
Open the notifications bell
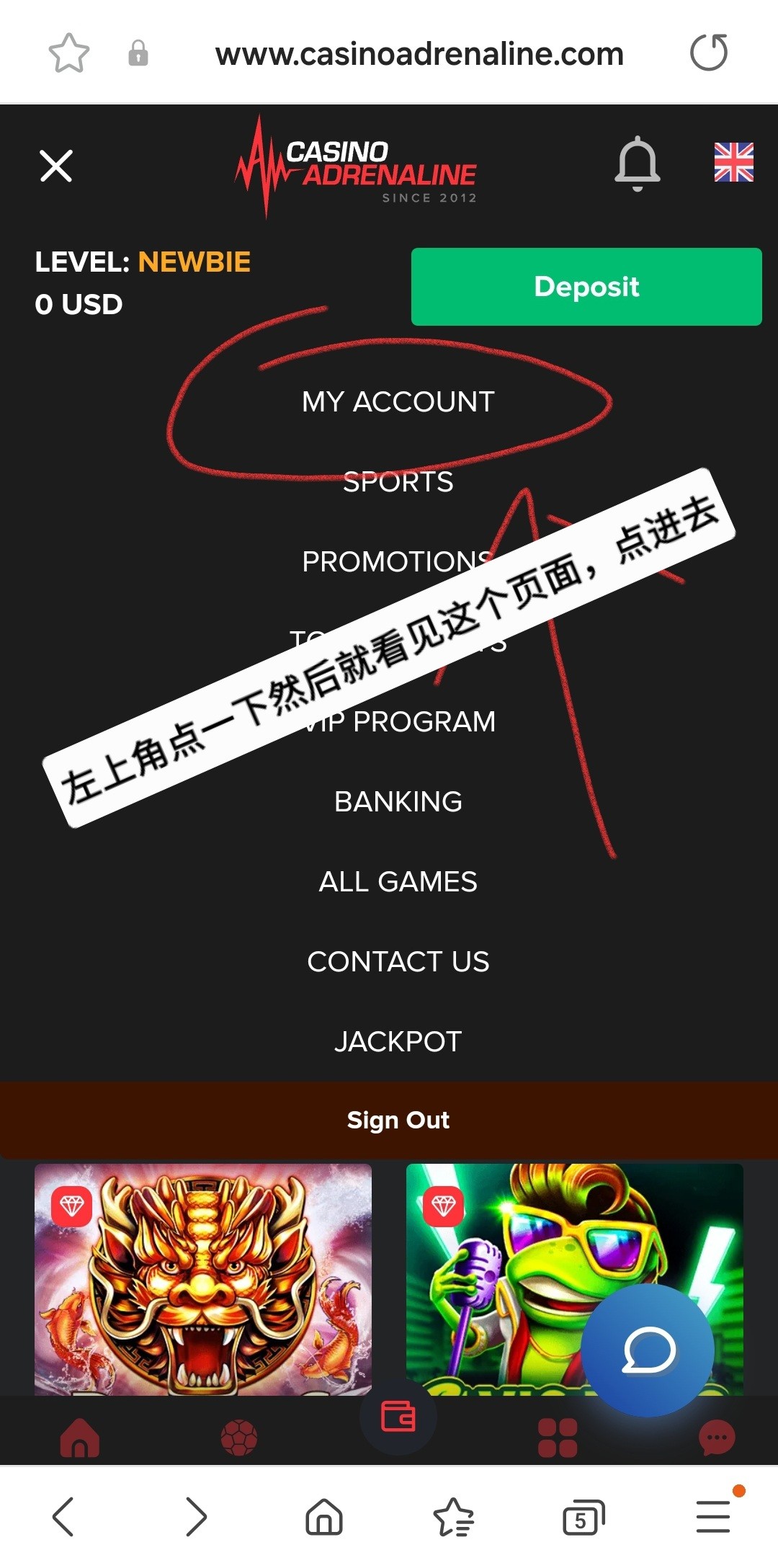pyautogui.click(x=638, y=163)
